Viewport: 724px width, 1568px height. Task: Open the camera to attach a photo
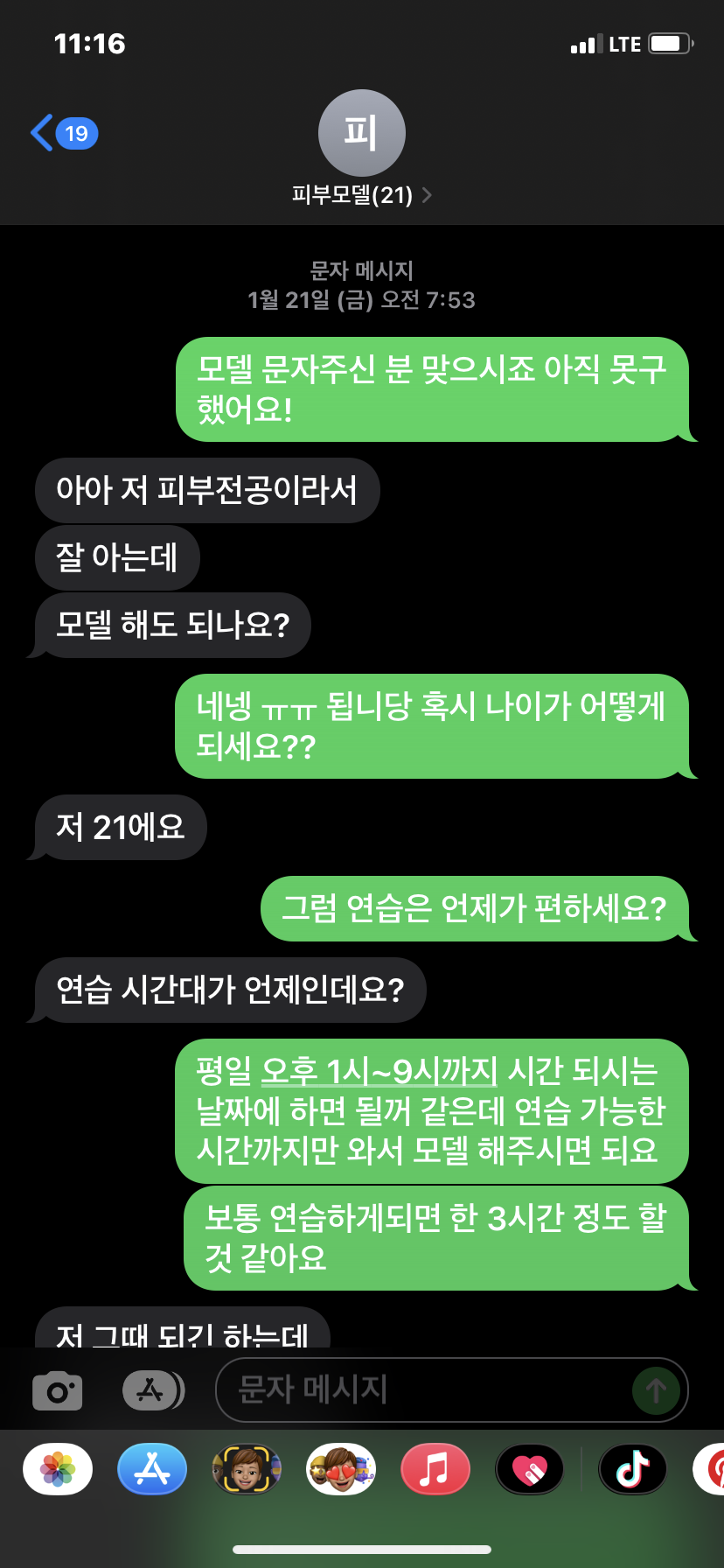57,1389
